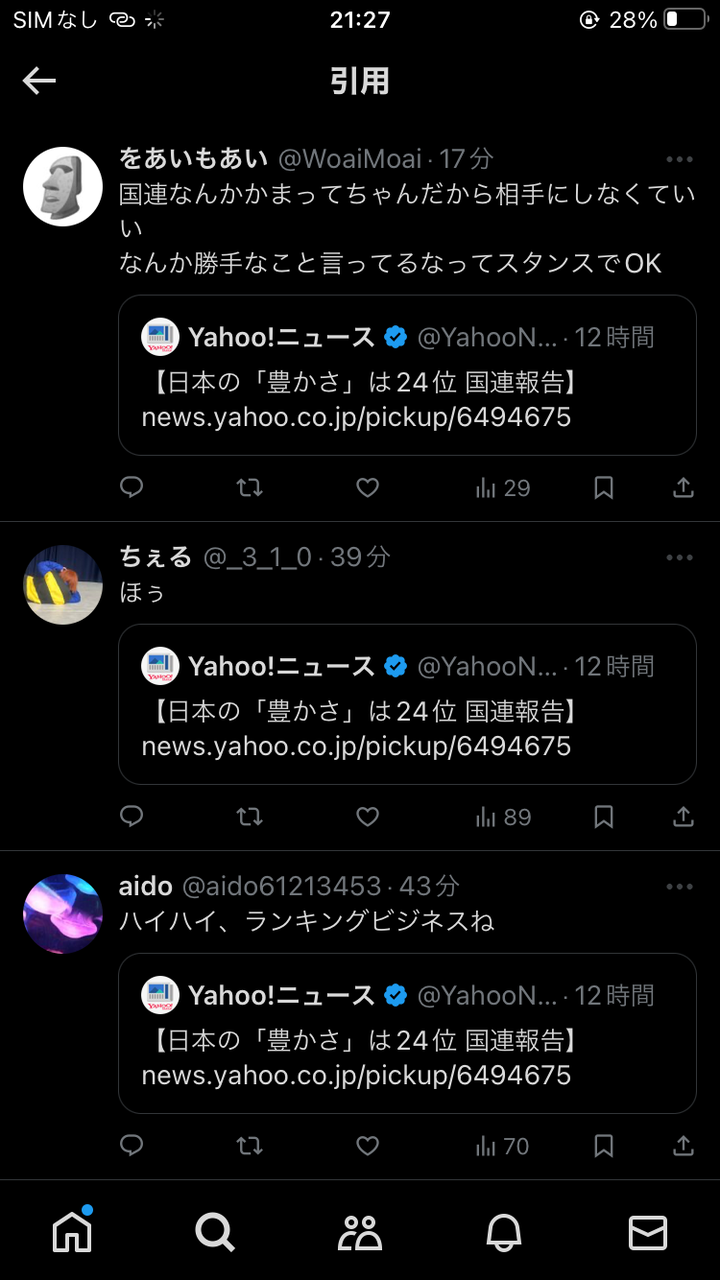Switch to the Search tab

(215, 1233)
